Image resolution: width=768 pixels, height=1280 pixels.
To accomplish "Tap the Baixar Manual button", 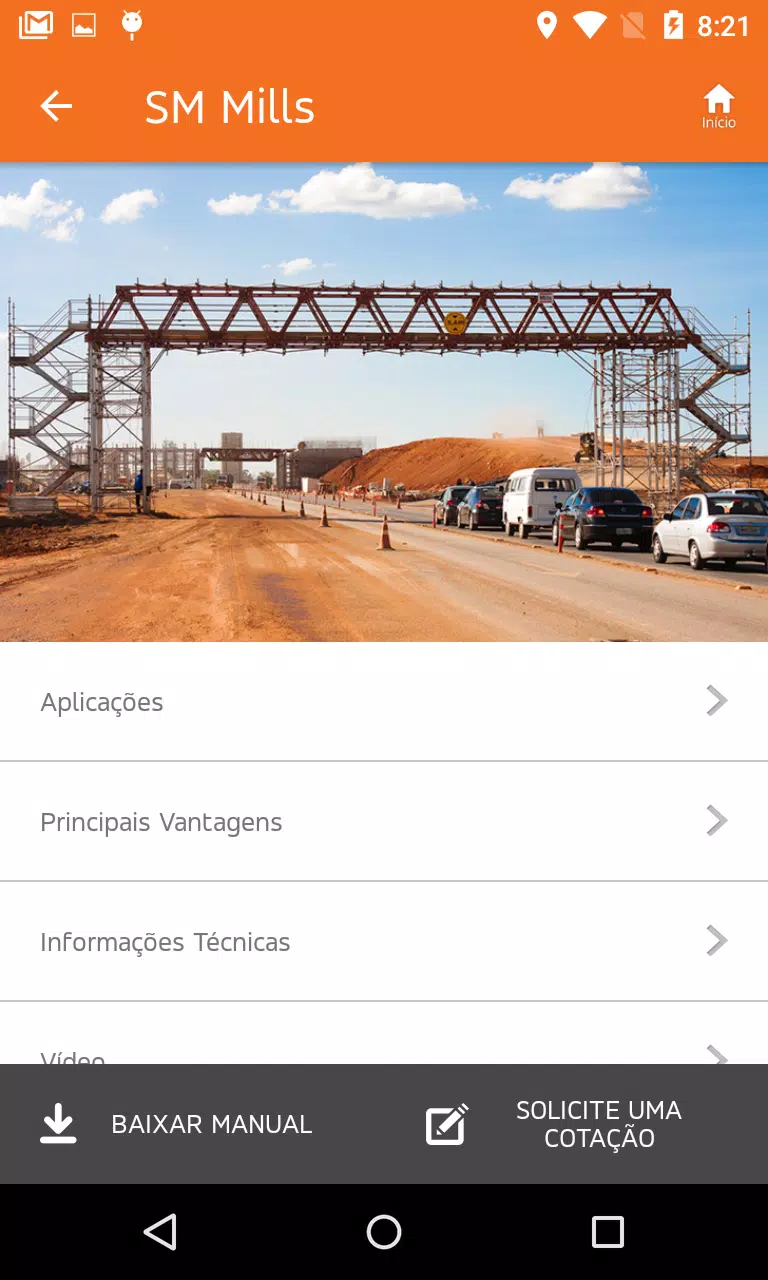I will (176, 1124).
